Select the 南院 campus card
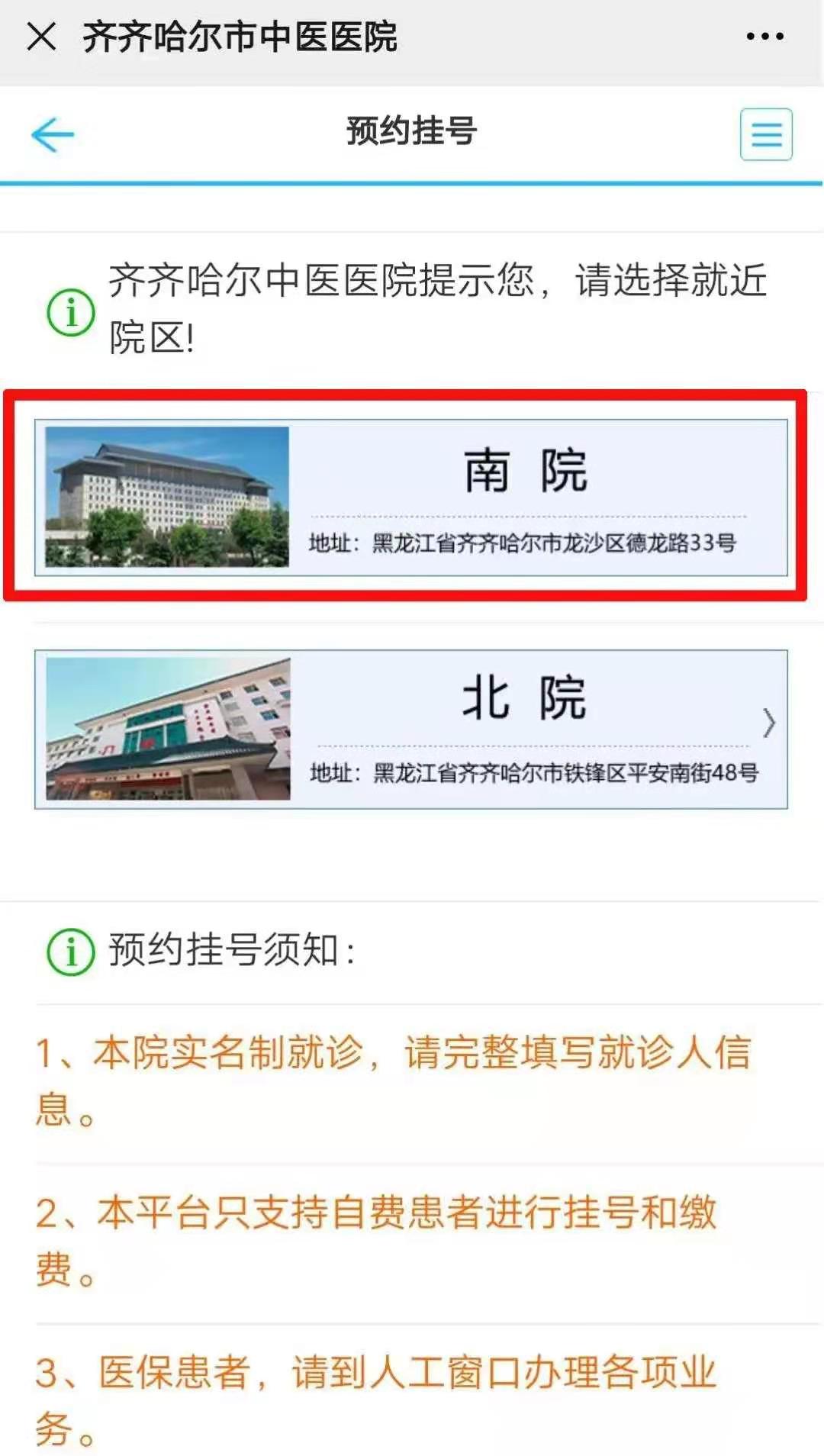The image size is (824, 1456). point(411,497)
